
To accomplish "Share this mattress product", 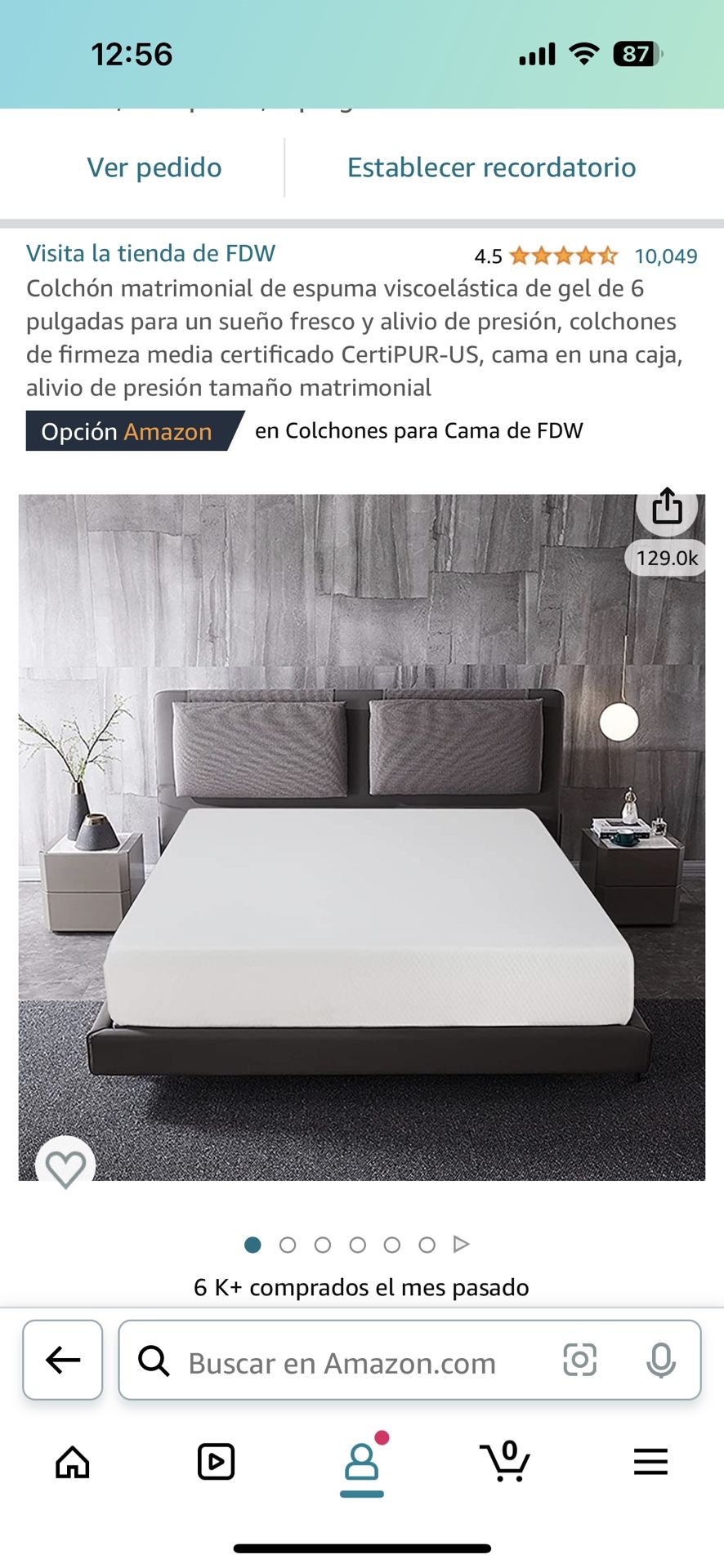I will click(667, 506).
